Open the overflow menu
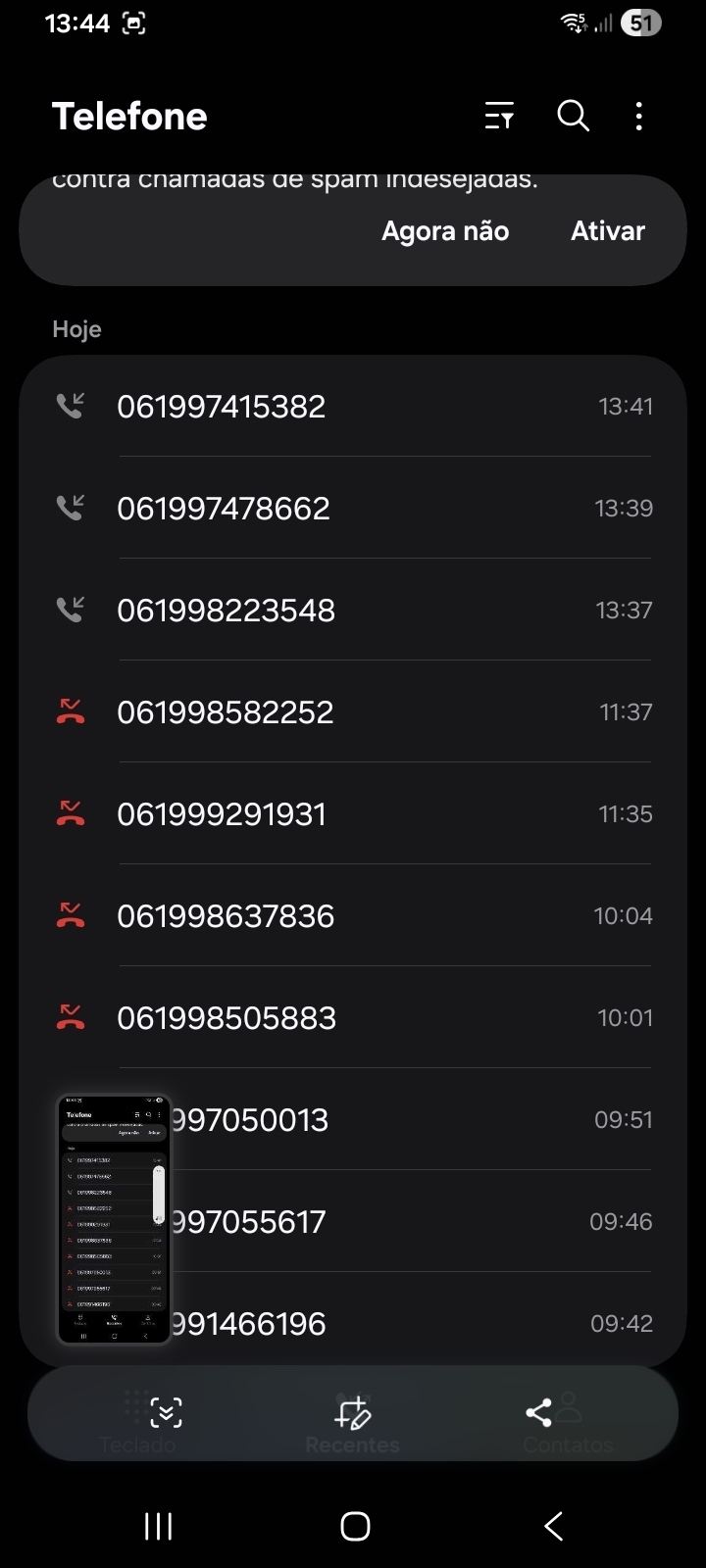The image size is (706, 1568). pos(639,117)
